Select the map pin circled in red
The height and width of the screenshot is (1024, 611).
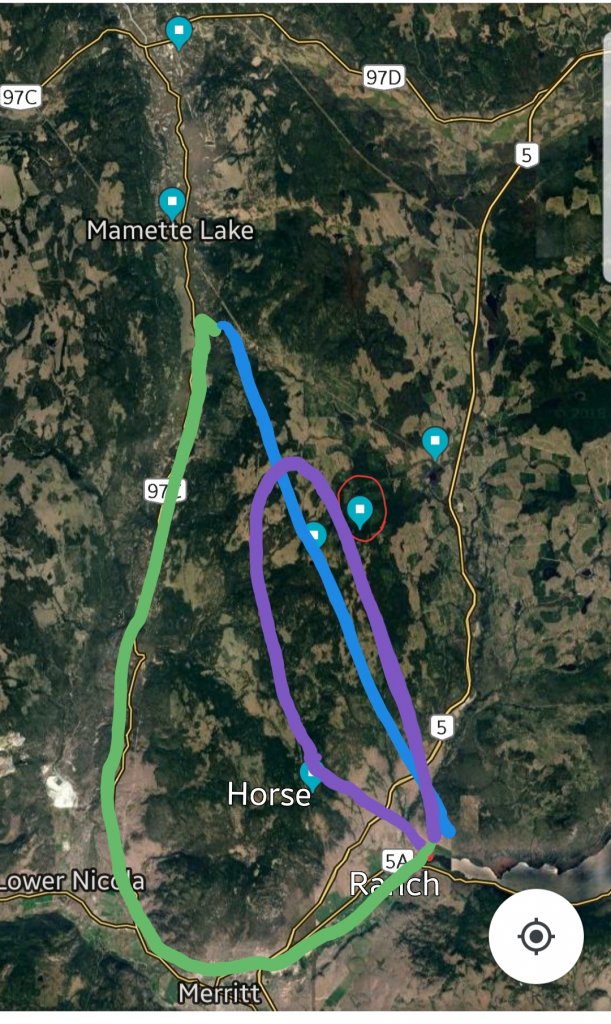pos(360,510)
